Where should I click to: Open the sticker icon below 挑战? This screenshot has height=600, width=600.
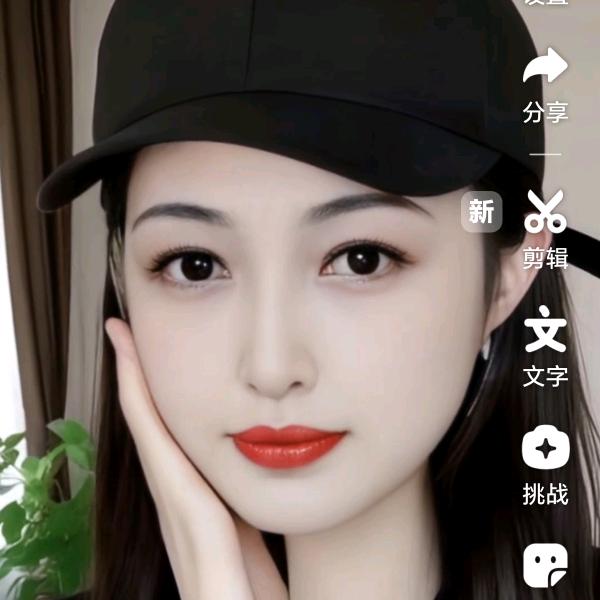(x=545, y=565)
